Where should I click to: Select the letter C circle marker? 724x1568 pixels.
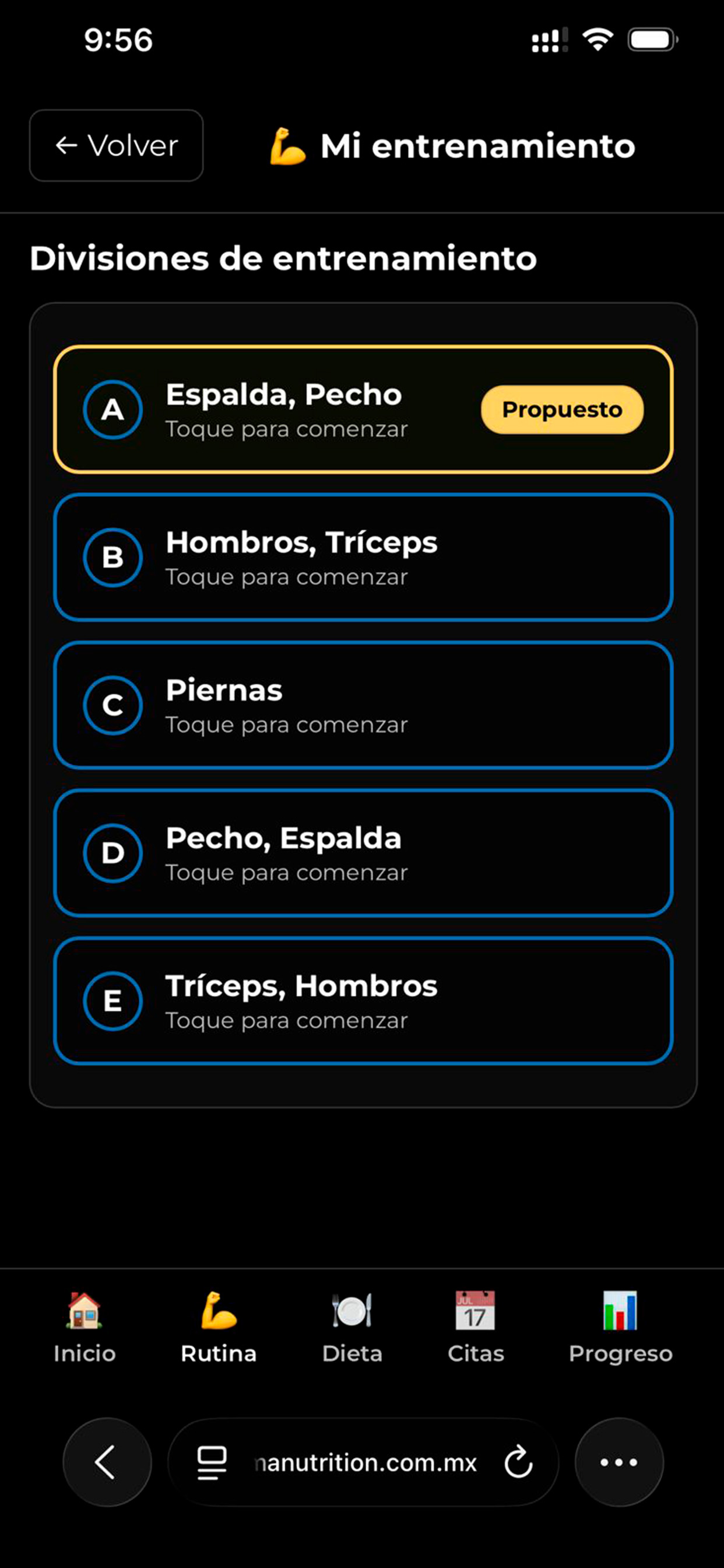coord(113,705)
